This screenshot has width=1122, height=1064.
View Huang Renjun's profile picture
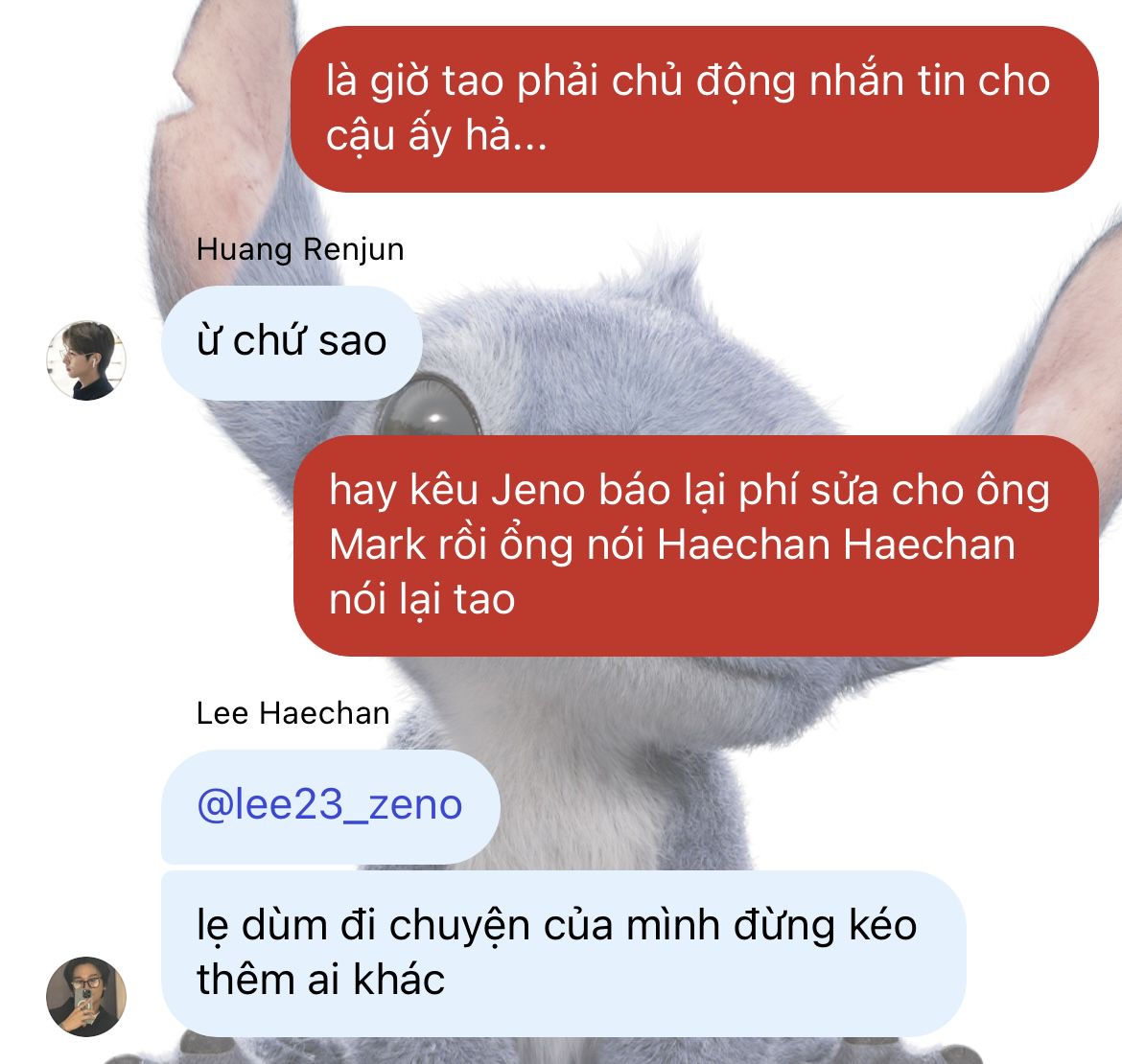tap(86, 360)
